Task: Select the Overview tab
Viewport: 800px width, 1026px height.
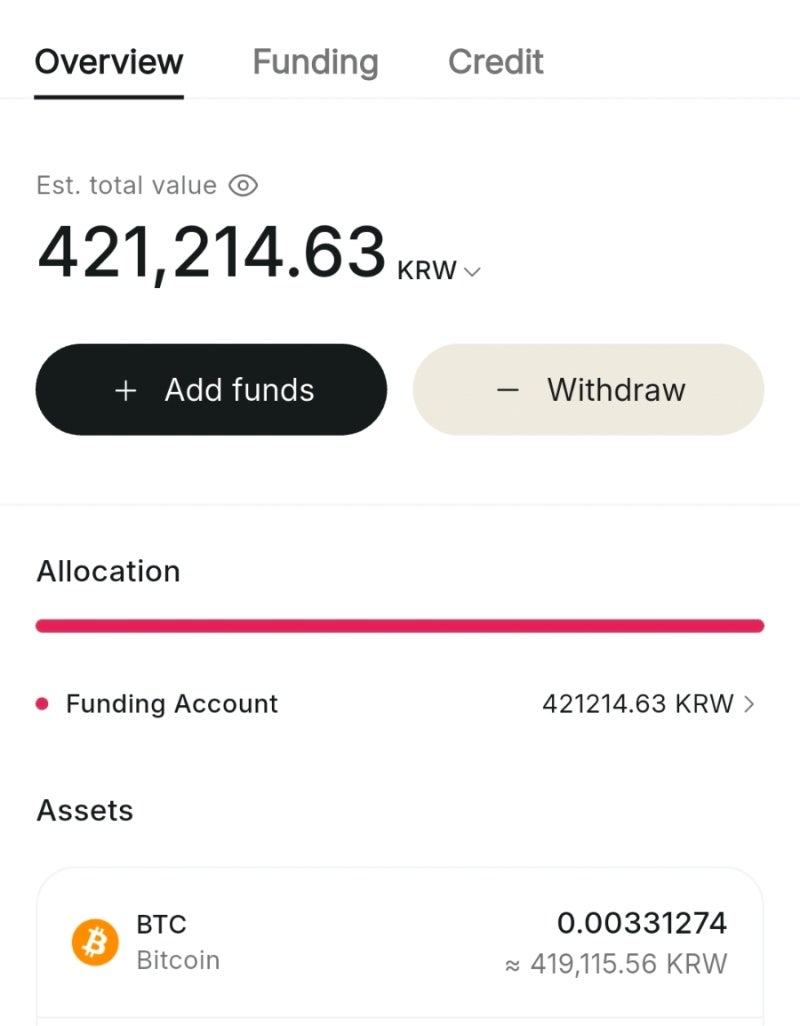Action: [109, 62]
